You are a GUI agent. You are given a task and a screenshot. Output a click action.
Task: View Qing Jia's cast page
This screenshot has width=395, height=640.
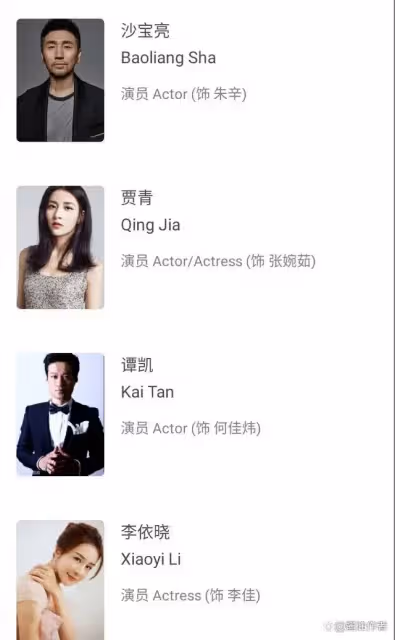pos(198,247)
